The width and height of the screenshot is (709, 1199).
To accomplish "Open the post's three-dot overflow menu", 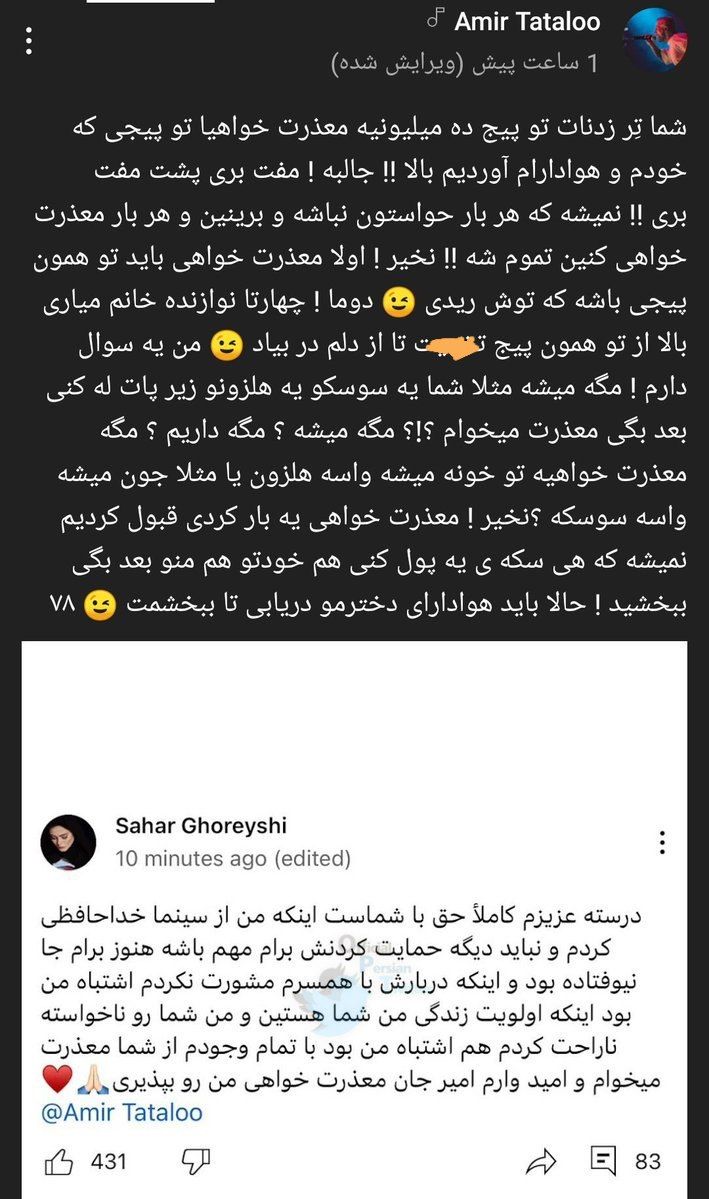I will [30, 41].
